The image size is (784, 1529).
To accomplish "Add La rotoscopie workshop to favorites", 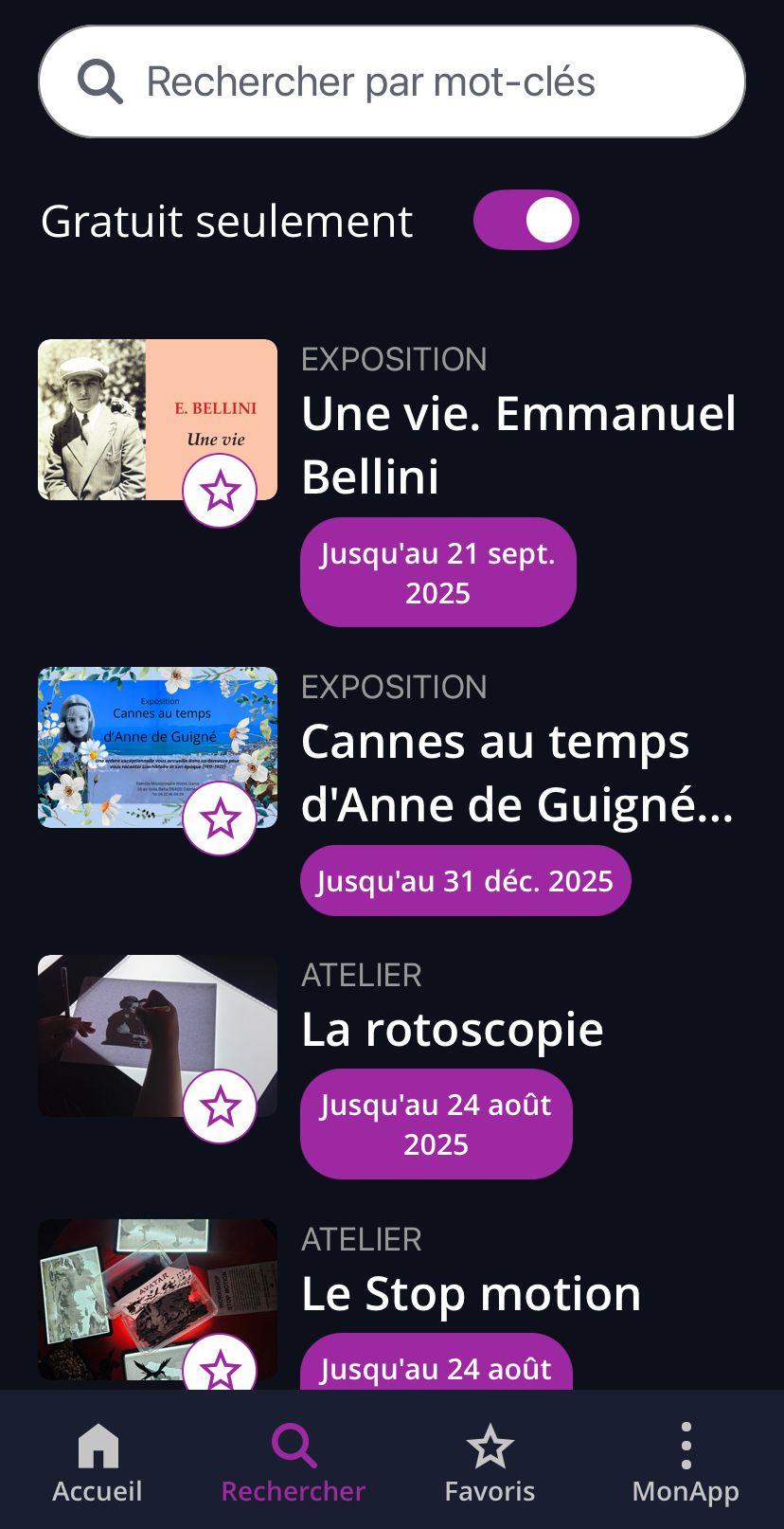I will [220, 1106].
